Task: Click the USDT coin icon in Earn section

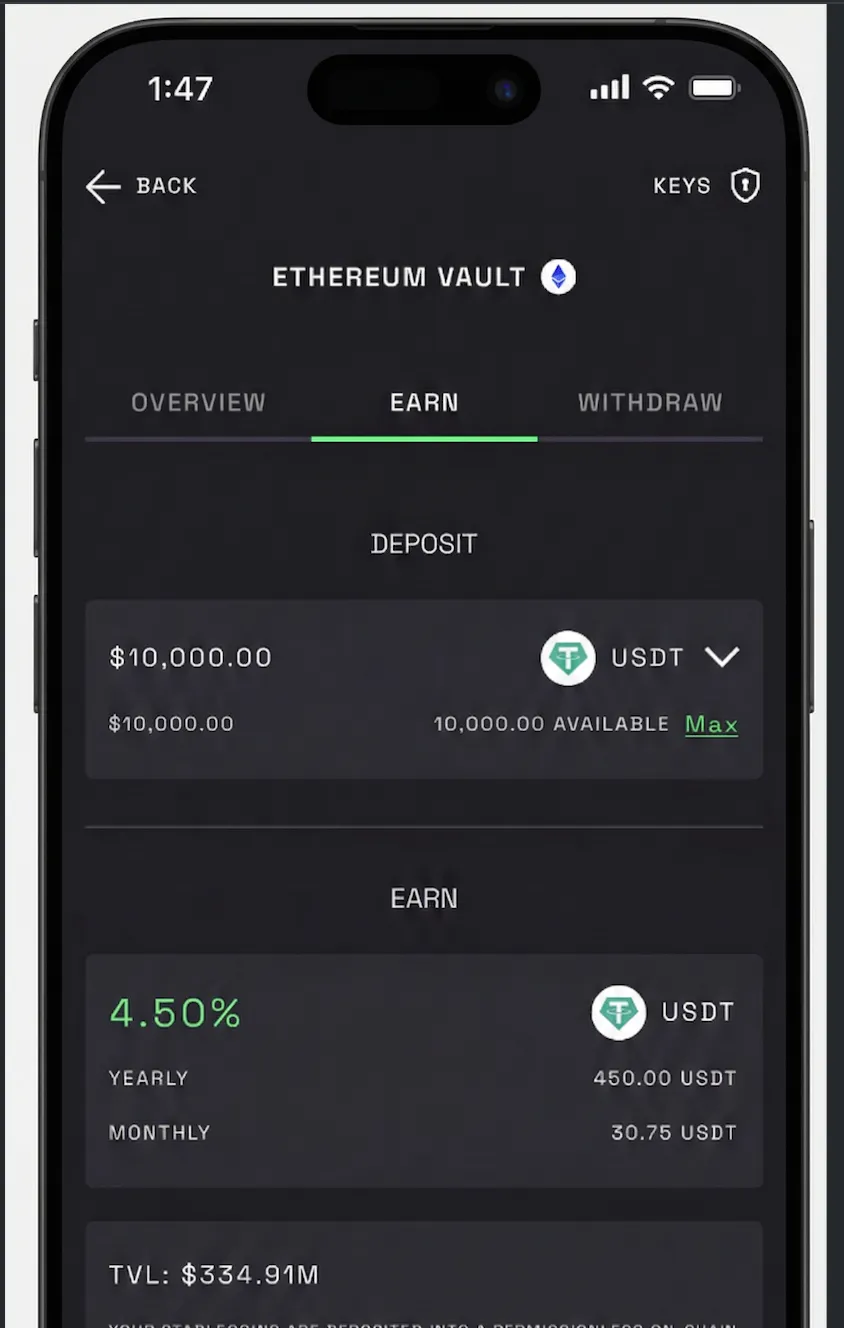Action: [x=619, y=1012]
